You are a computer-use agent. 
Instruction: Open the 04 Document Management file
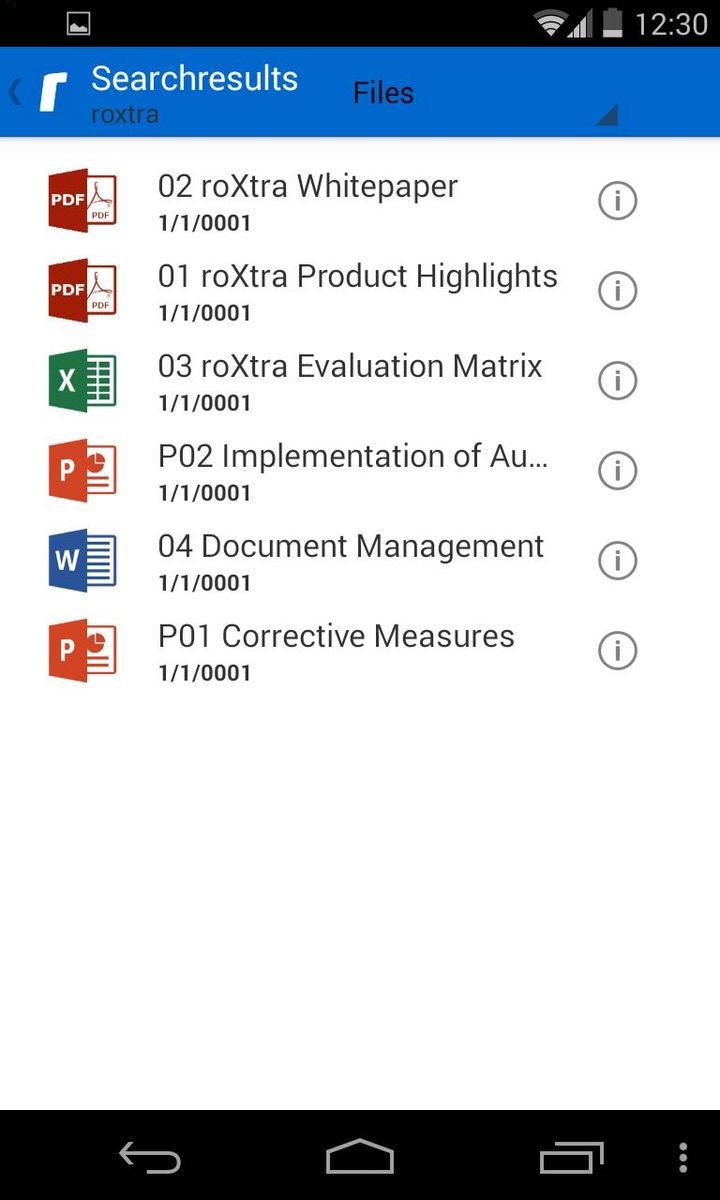[x=350, y=560]
